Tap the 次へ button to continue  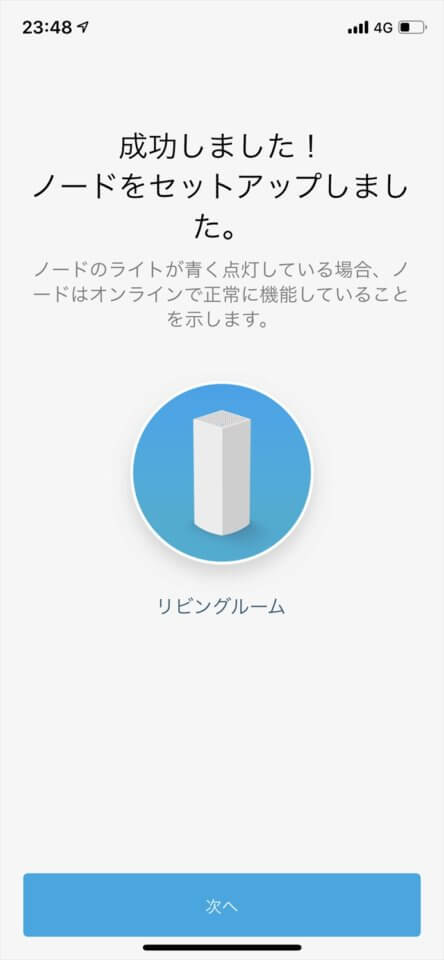tap(222, 904)
